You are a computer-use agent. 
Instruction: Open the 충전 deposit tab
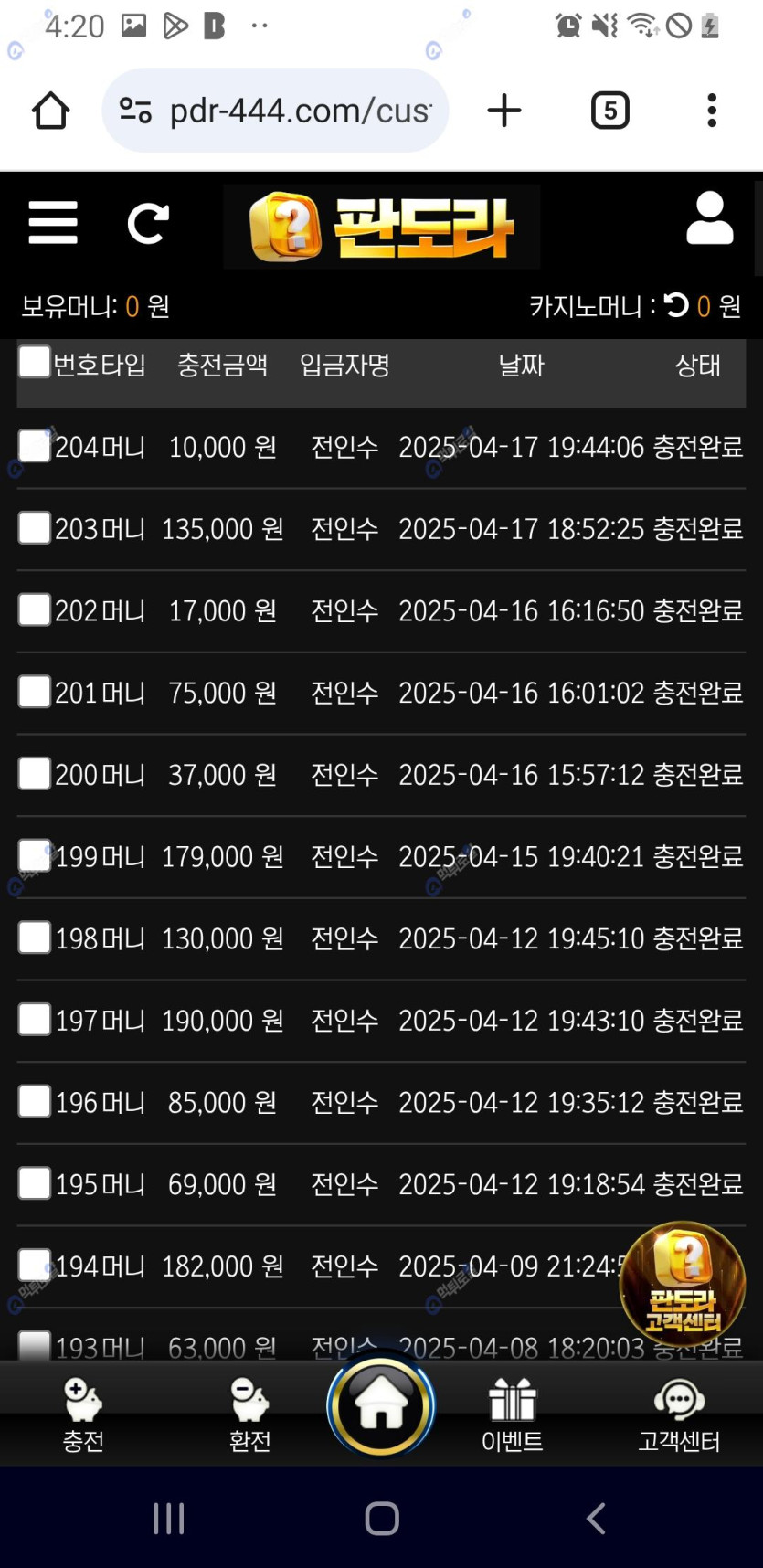[x=83, y=1415]
